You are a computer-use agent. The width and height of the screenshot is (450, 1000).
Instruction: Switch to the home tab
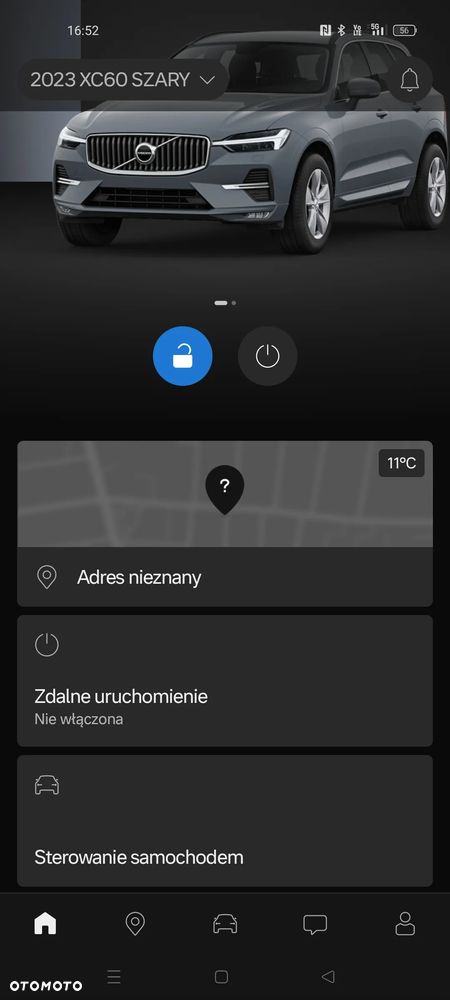[x=45, y=923]
